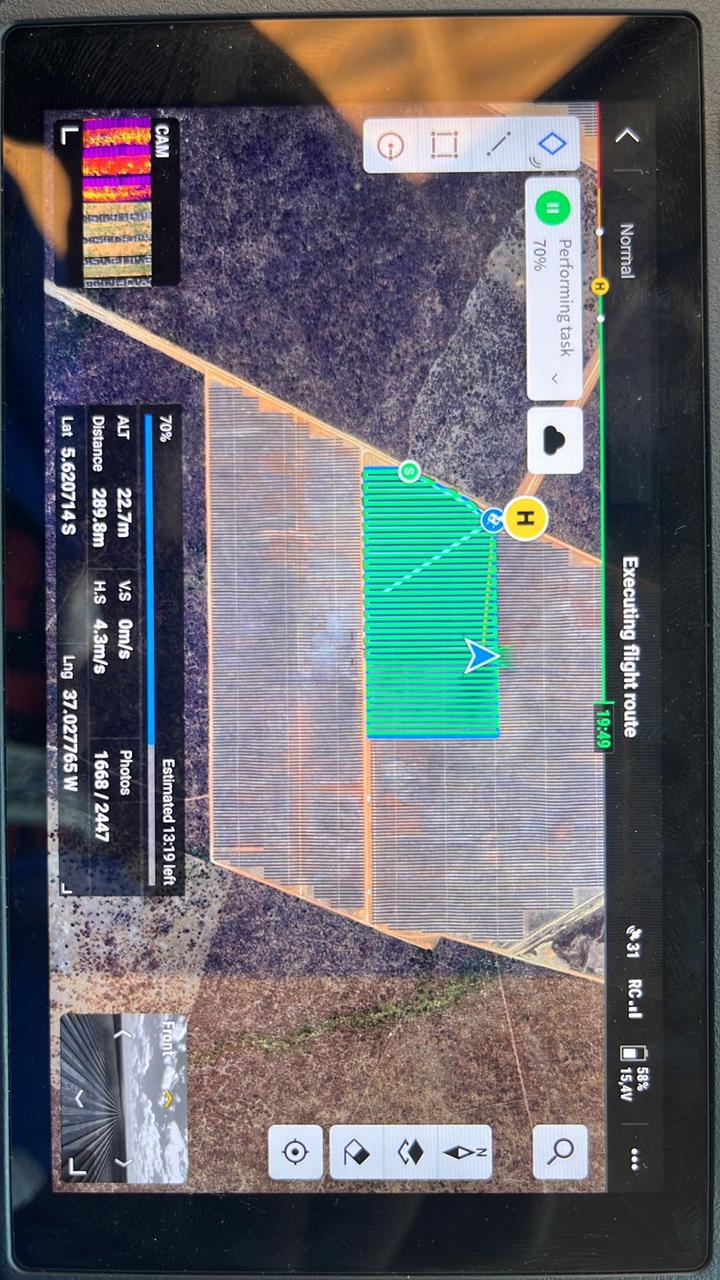Tap the Normal flight mode label
This screenshot has width=720, height=1280.
[x=627, y=251]
